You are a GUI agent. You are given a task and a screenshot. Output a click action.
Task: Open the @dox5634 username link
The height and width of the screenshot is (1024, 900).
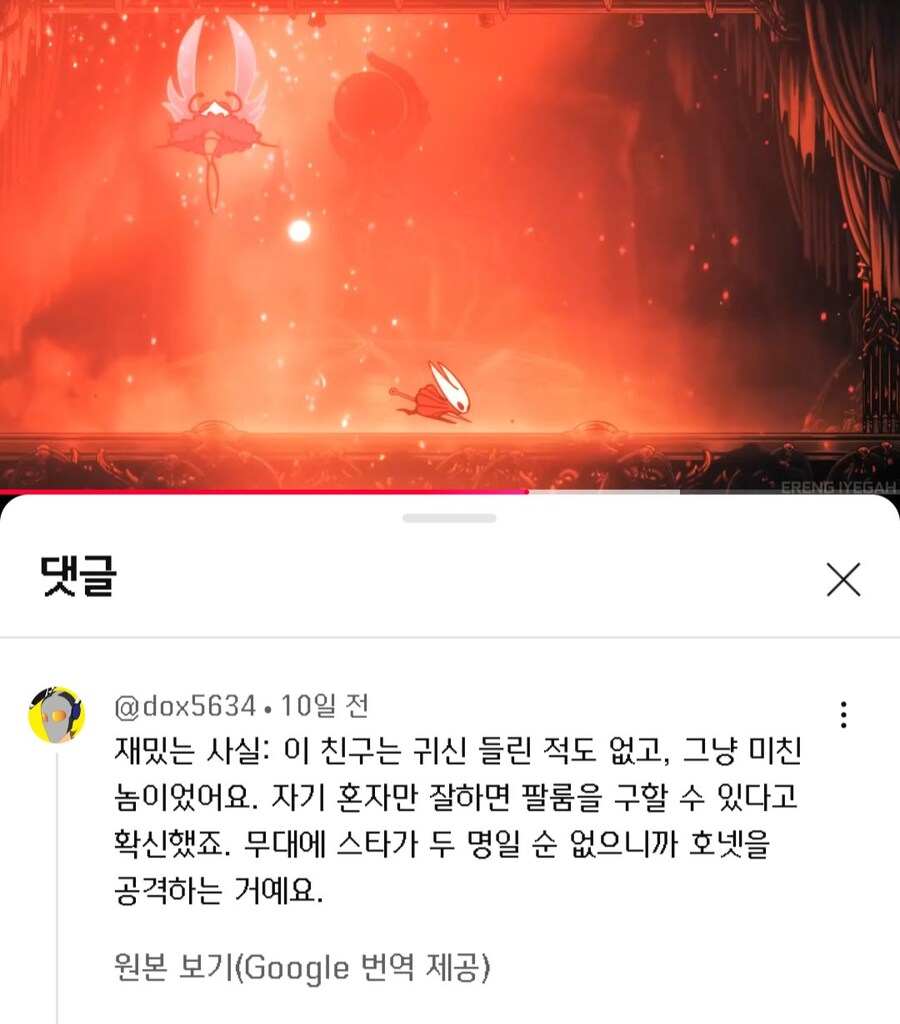pyautogui.click(x=185, y=707)
